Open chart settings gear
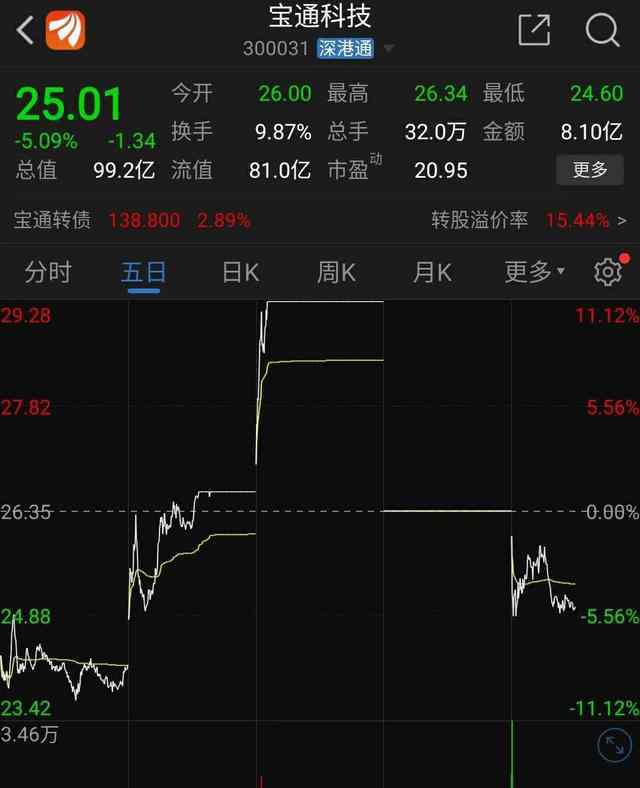The width and height of the screenshot is (640, 788). [x=607, y=272]
